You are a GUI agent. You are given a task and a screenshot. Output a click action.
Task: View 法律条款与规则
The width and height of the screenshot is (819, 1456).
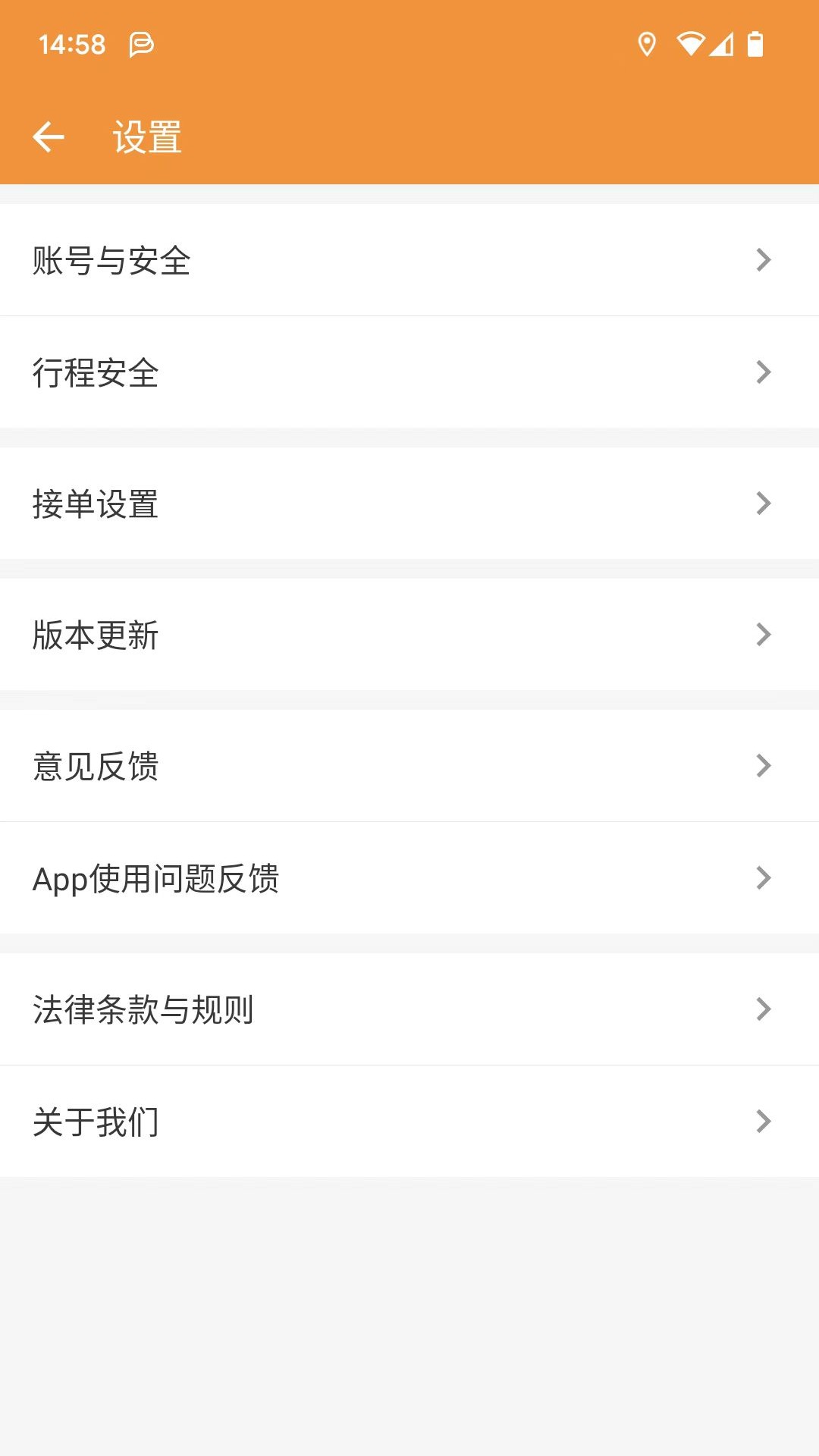tap(409, 1009)
